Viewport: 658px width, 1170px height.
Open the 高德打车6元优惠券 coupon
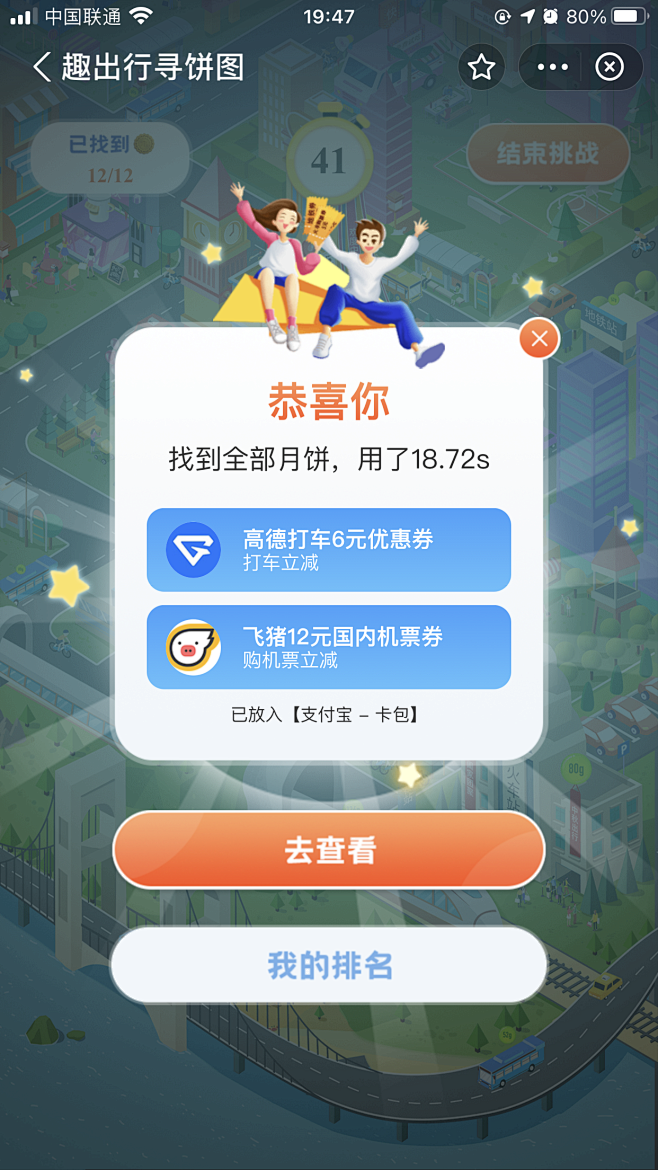point(329,550)
